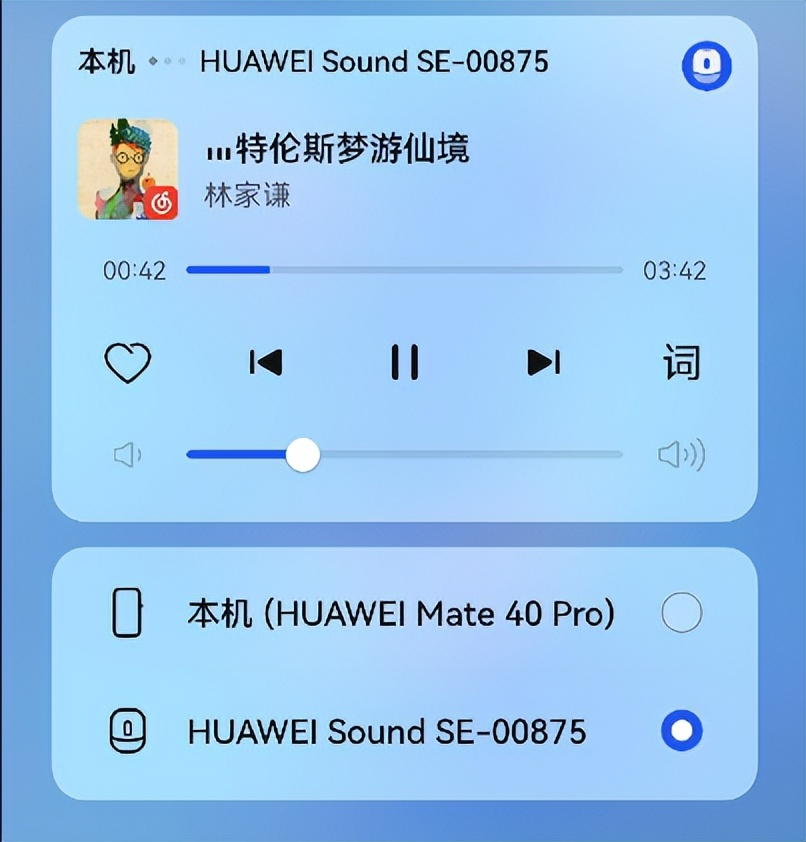Tap the phone icon next to HUAWEI Mate 40 Pro
This screenshot has height=842, width=806.
coord(126,613)
